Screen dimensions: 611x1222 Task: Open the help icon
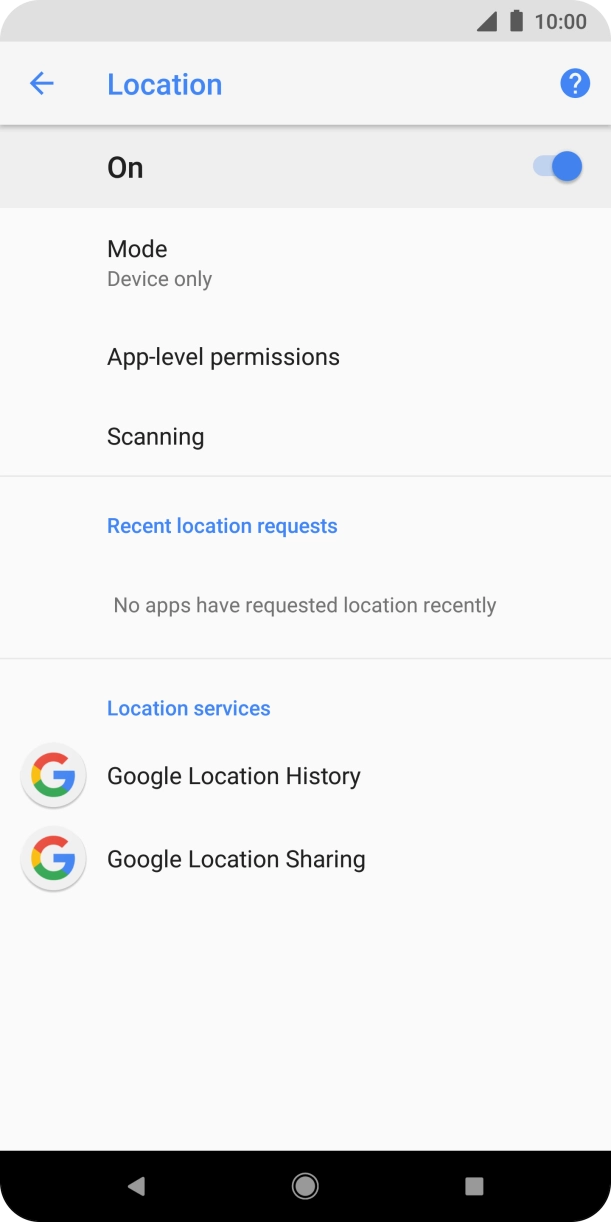(x=575, y=84)
